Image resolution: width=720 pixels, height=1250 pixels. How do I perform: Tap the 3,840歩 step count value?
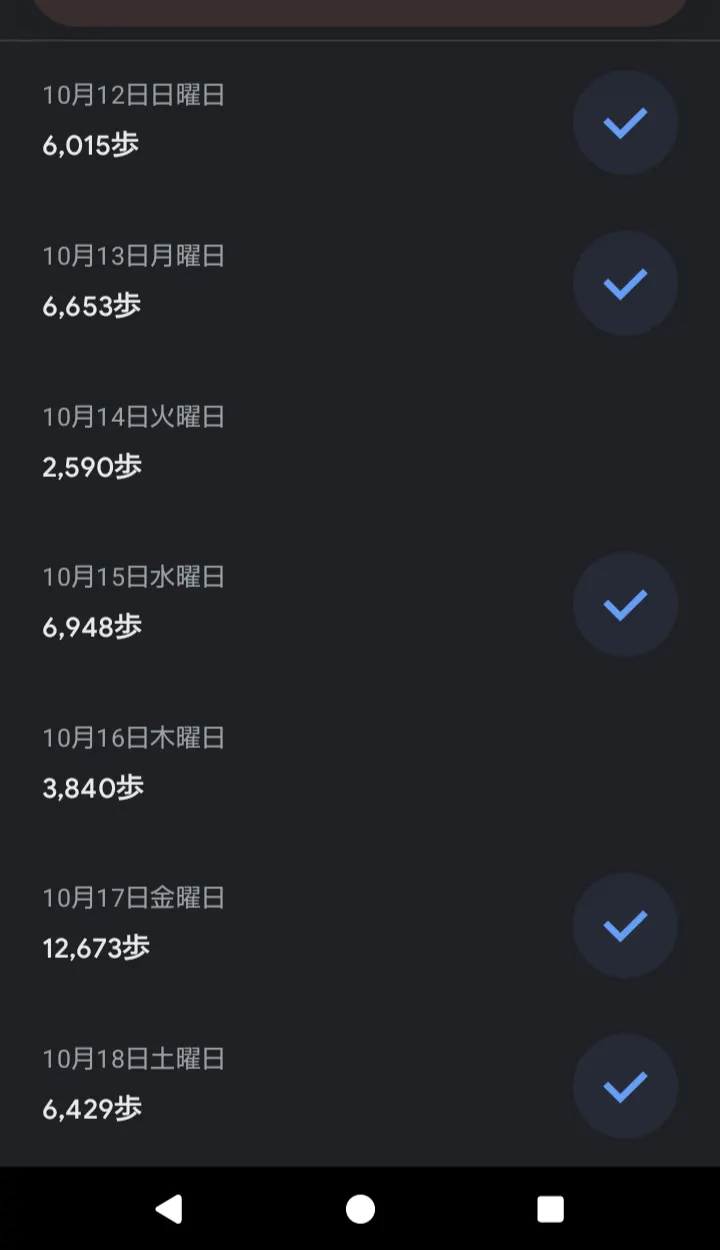click(93, 788)
